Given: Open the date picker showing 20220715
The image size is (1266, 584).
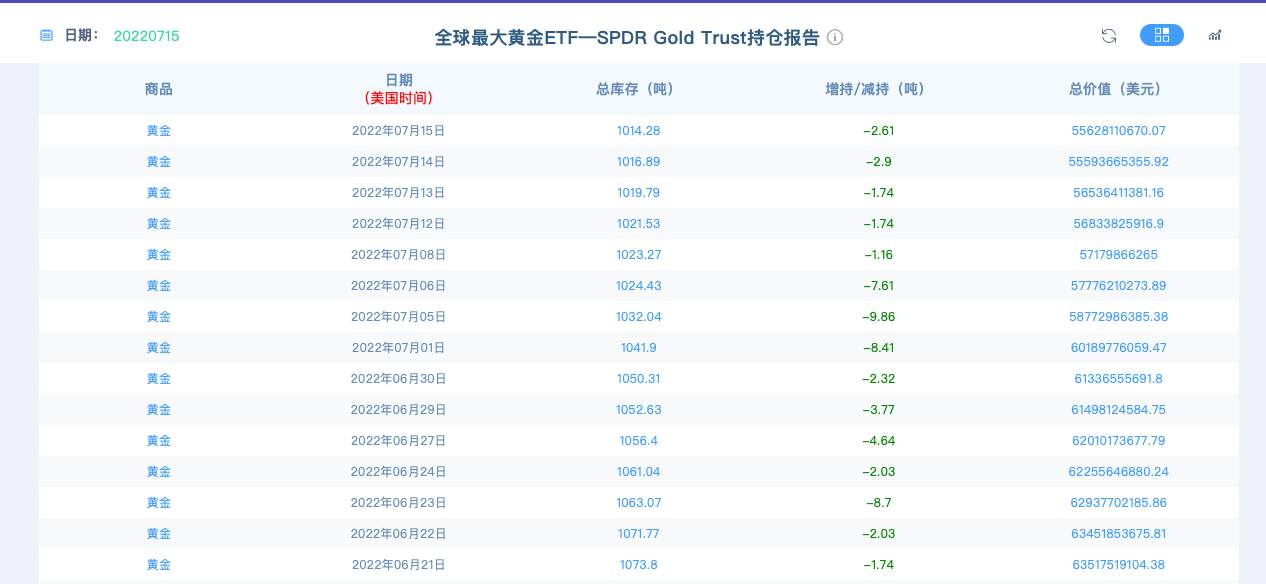Looking at the screenshot, I should 146,36.
